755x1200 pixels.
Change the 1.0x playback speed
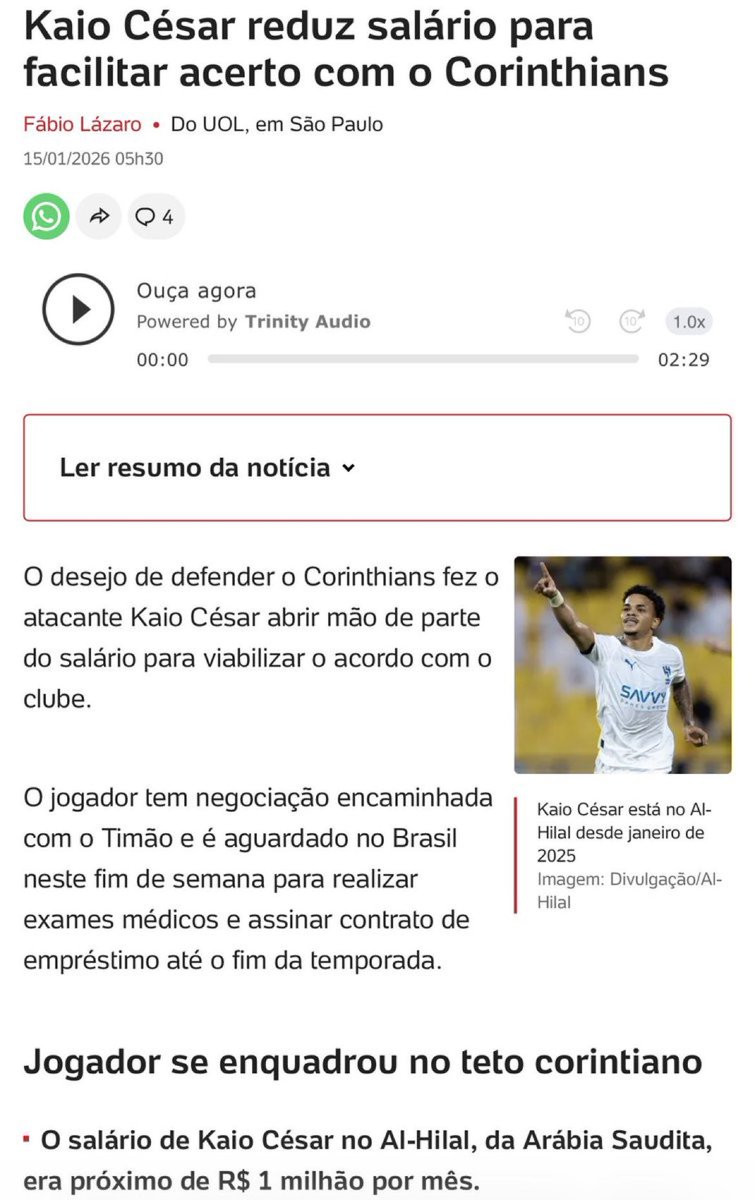688,321
